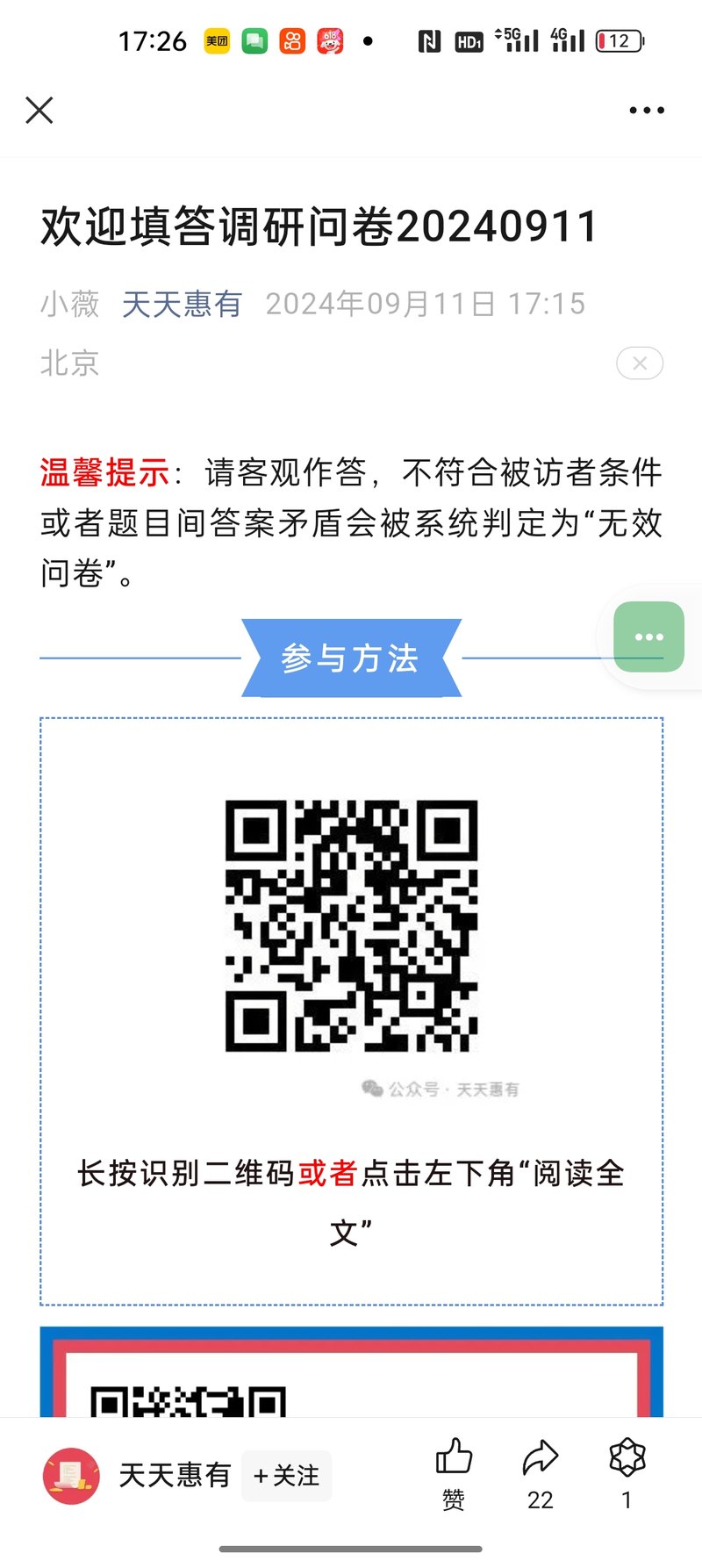Dismiss the 北京 location tag
This screenshot has width=702, height=1568.
(640, 363)
